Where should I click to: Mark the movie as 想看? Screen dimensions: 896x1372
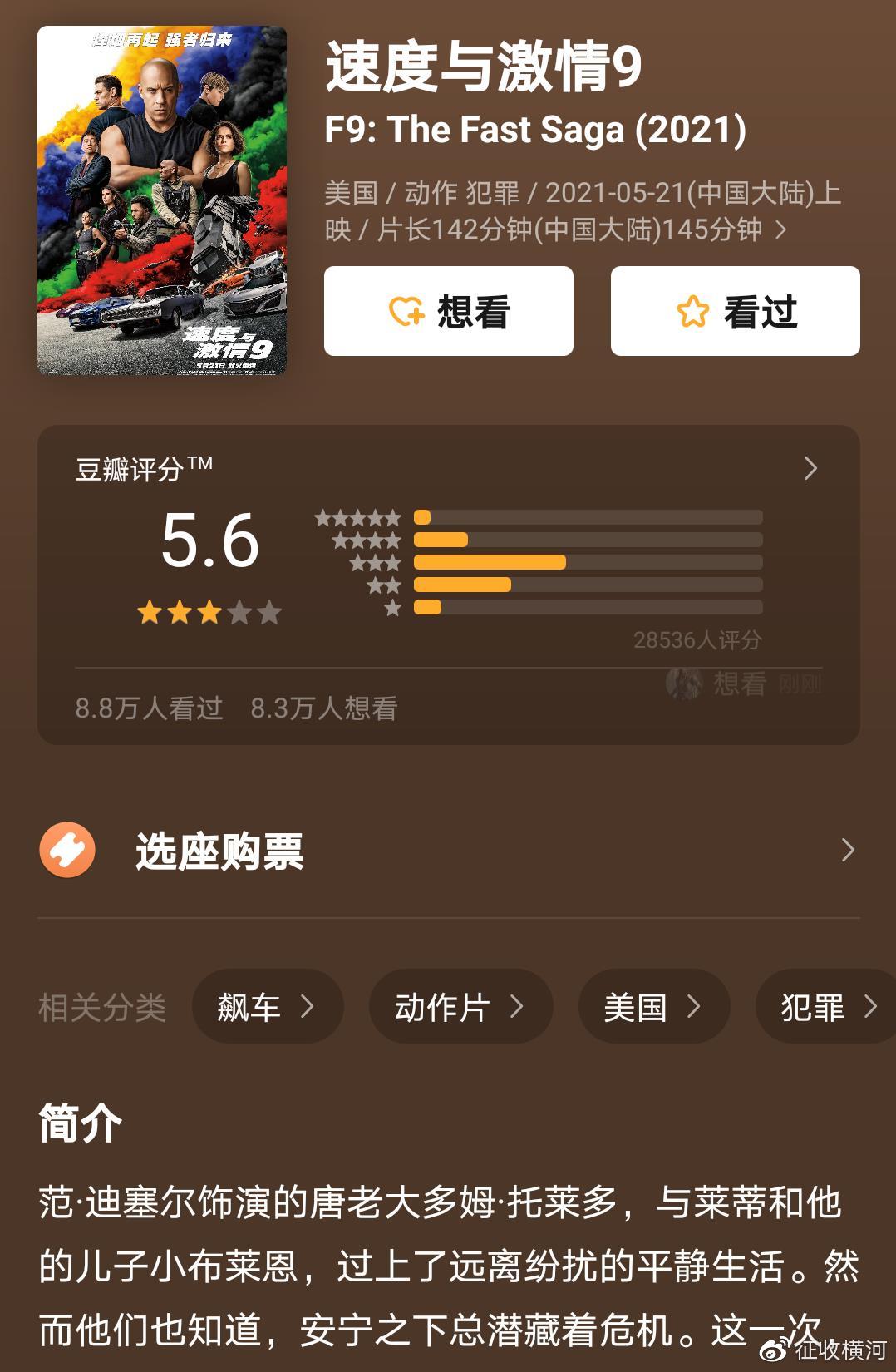[446, 309]
